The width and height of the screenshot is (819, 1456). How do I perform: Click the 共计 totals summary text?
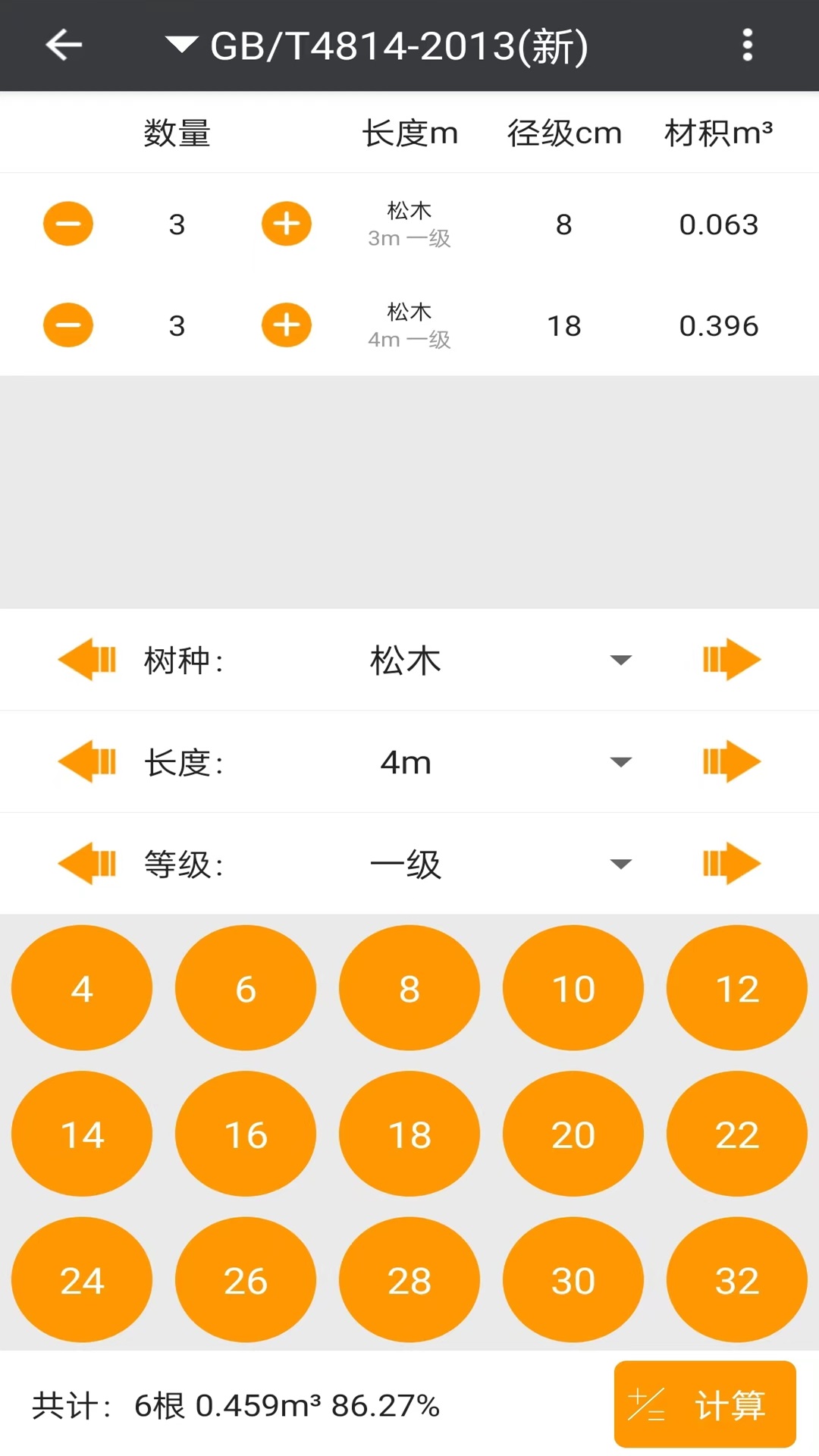235,1404
